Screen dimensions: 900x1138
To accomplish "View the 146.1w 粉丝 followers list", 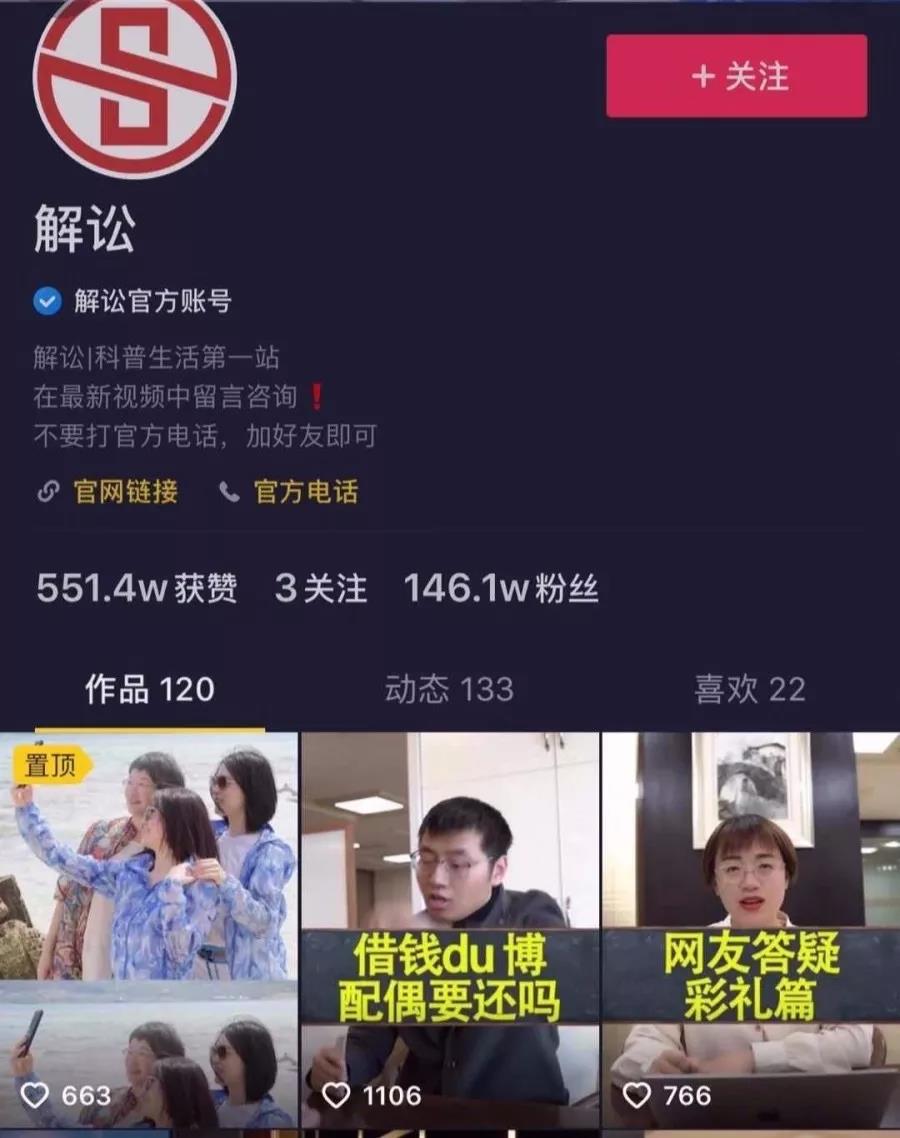I will [501, 589].
